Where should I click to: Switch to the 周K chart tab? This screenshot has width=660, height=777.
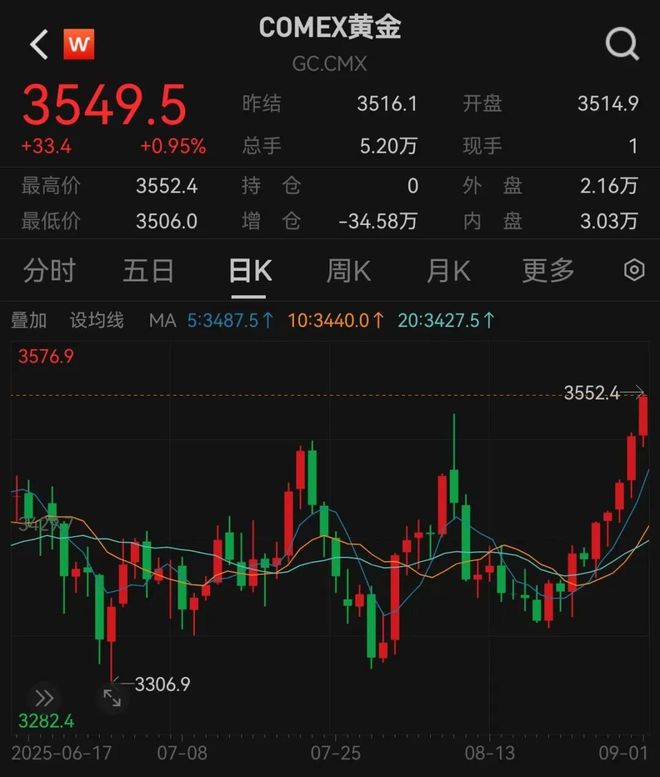(349, 270)
